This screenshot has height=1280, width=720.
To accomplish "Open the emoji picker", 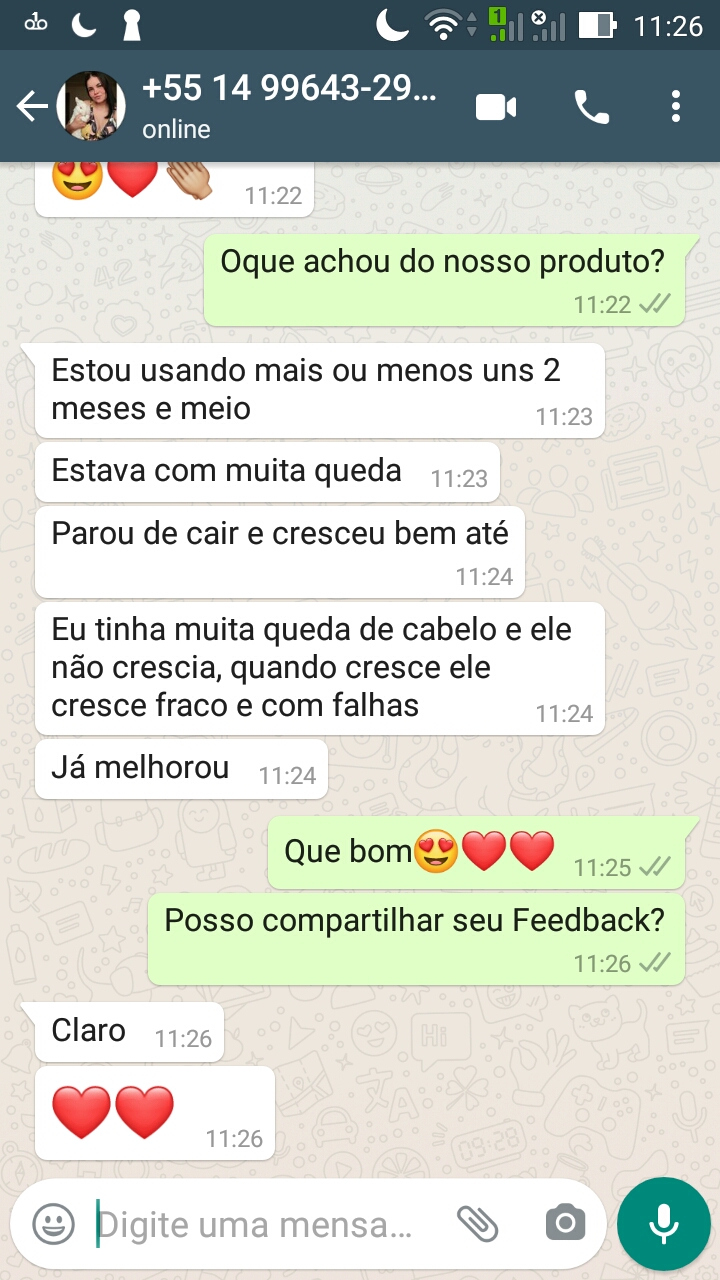I will pyautogui.click(x=54, y=1223).
